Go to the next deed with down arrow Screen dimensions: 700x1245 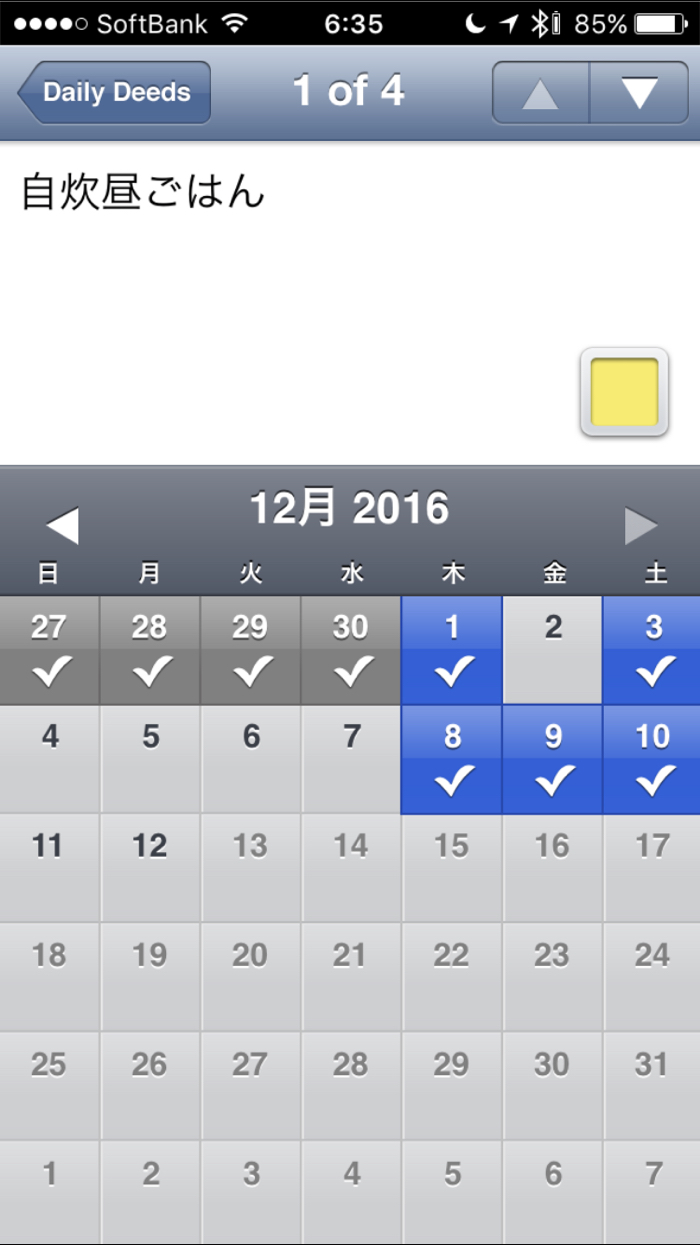tap(639, 93)
